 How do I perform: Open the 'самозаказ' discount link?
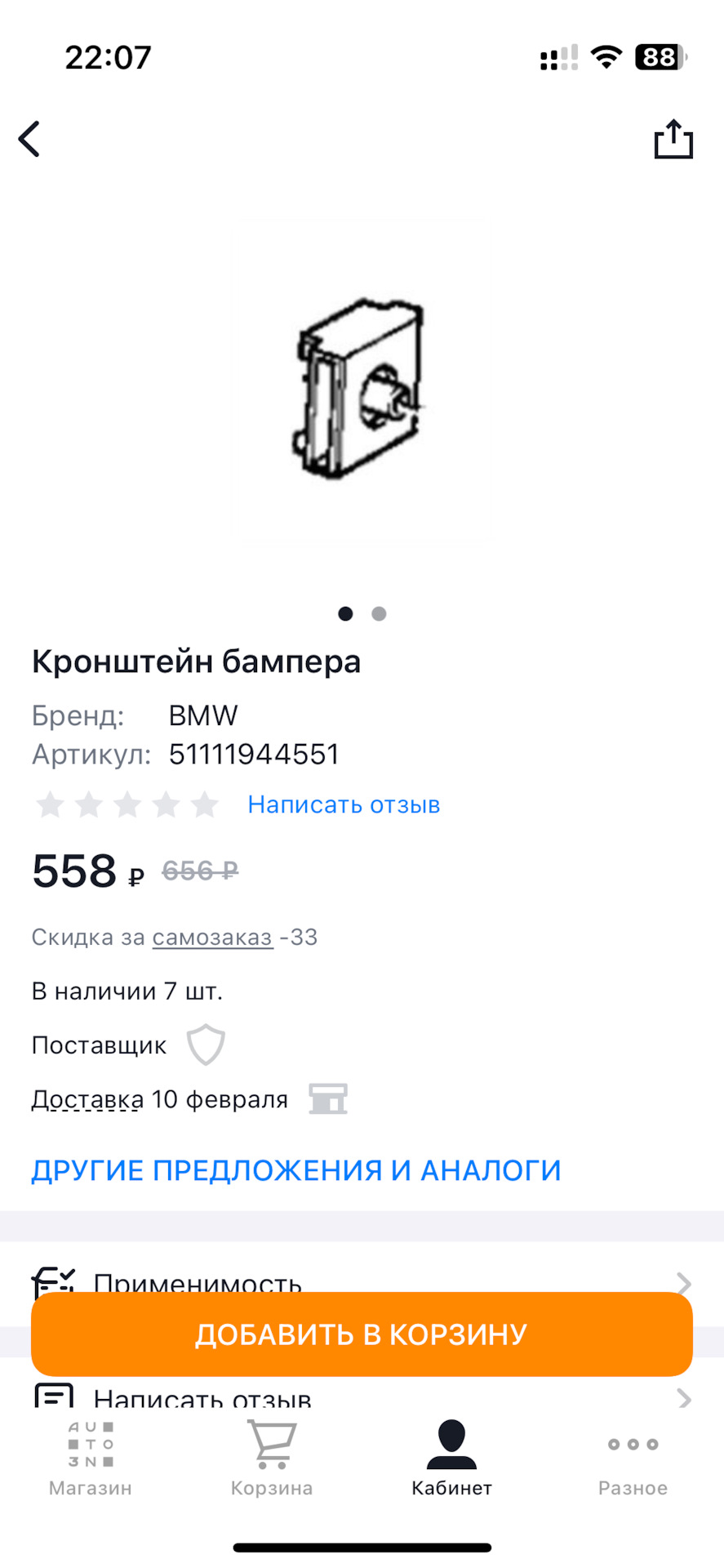coord(212,937)
